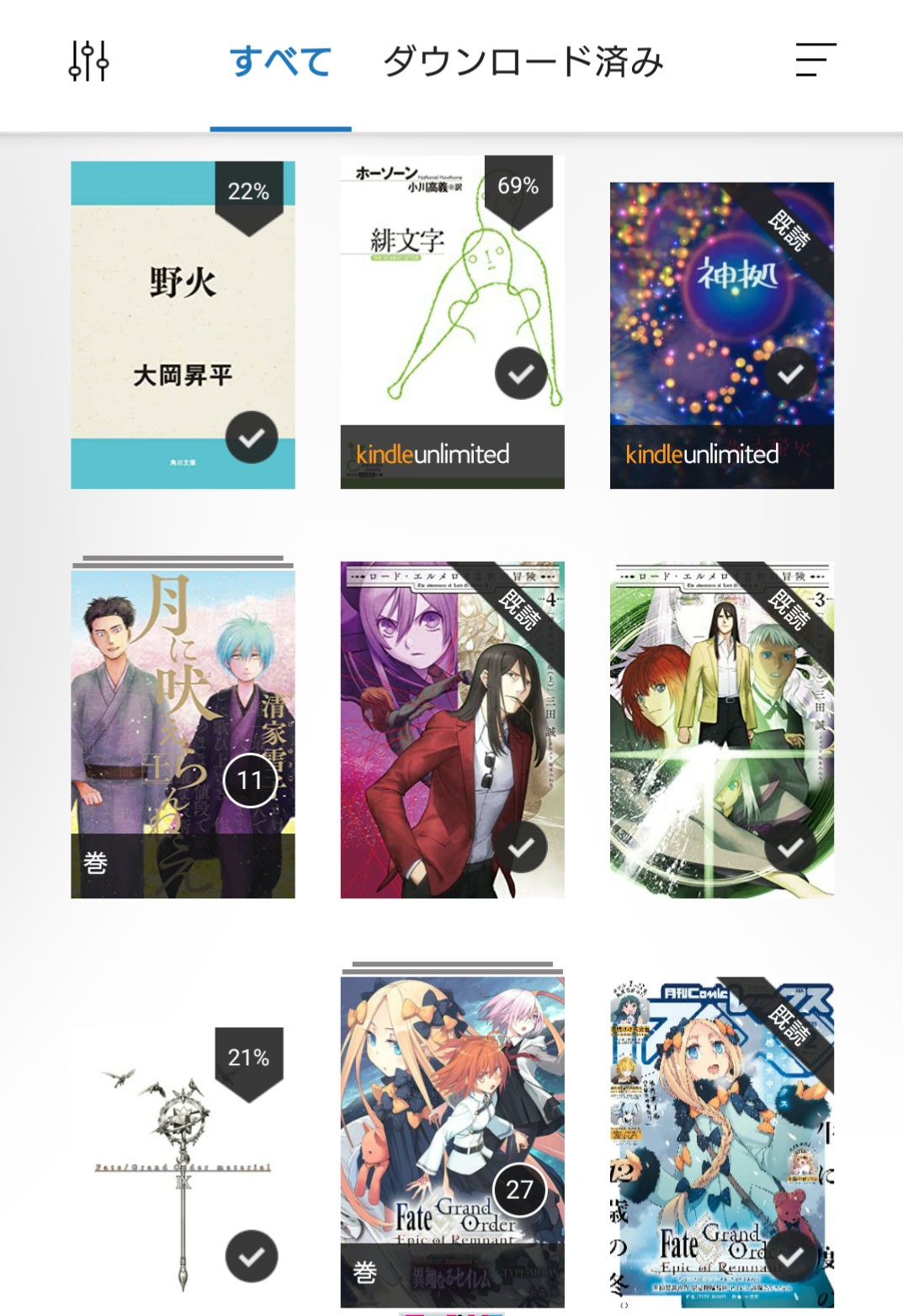Switch to the すべて tab
This screenshot has height=1316, width=903.
pyautogui.click(x=280, y=61)
